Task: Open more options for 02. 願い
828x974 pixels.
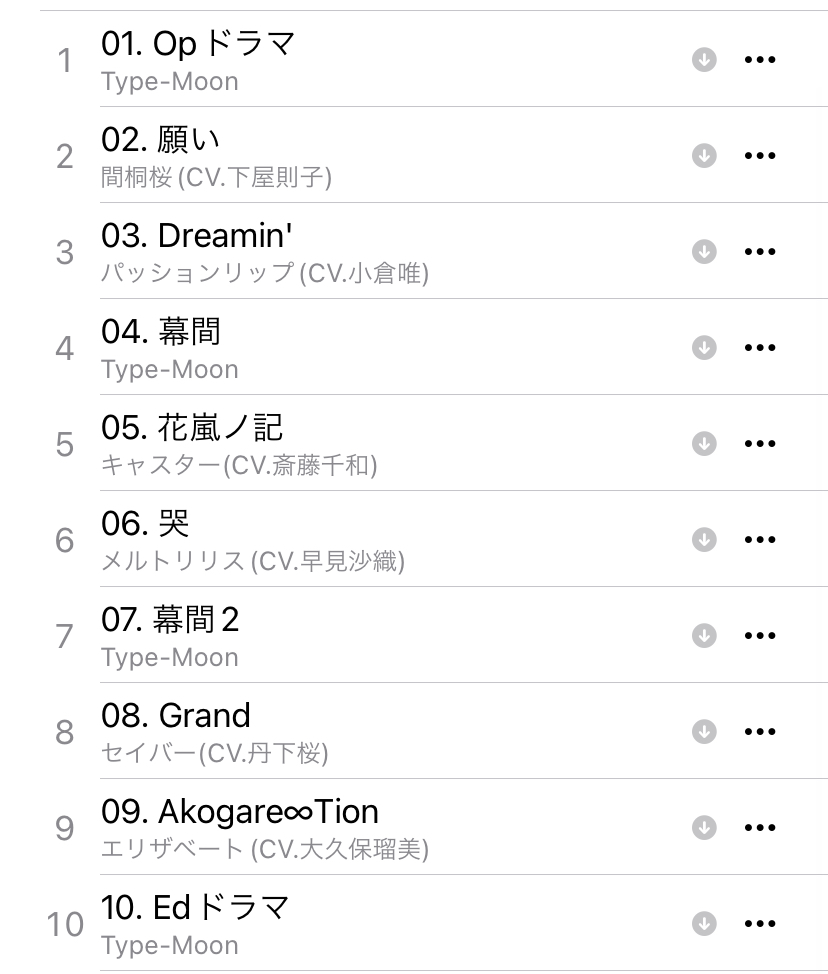Action: coord(760,156)
